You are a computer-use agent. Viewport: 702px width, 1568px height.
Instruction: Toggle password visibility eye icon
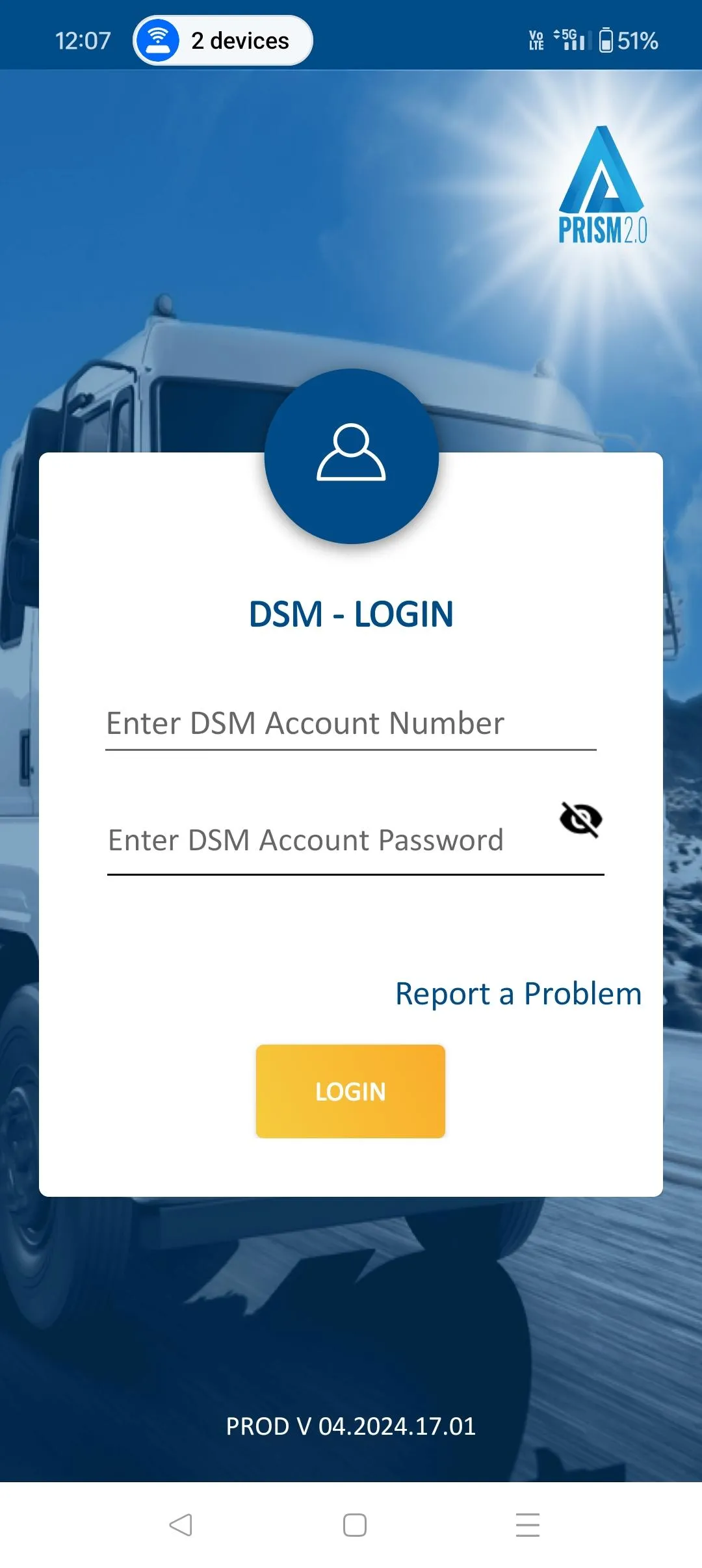(581, 820)
